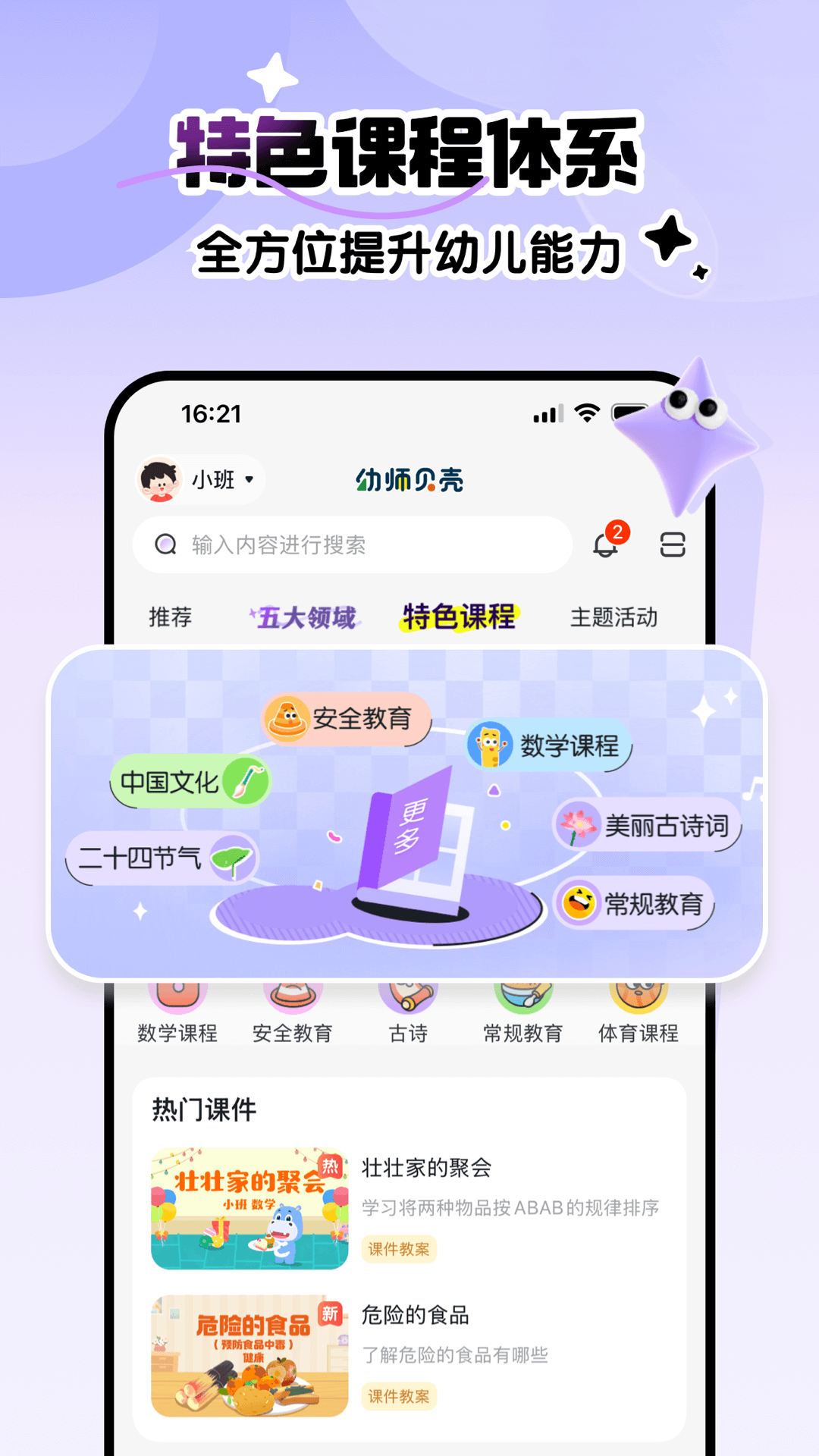
Task: Select the 五大领域 tab
Action: pos(306,618)
